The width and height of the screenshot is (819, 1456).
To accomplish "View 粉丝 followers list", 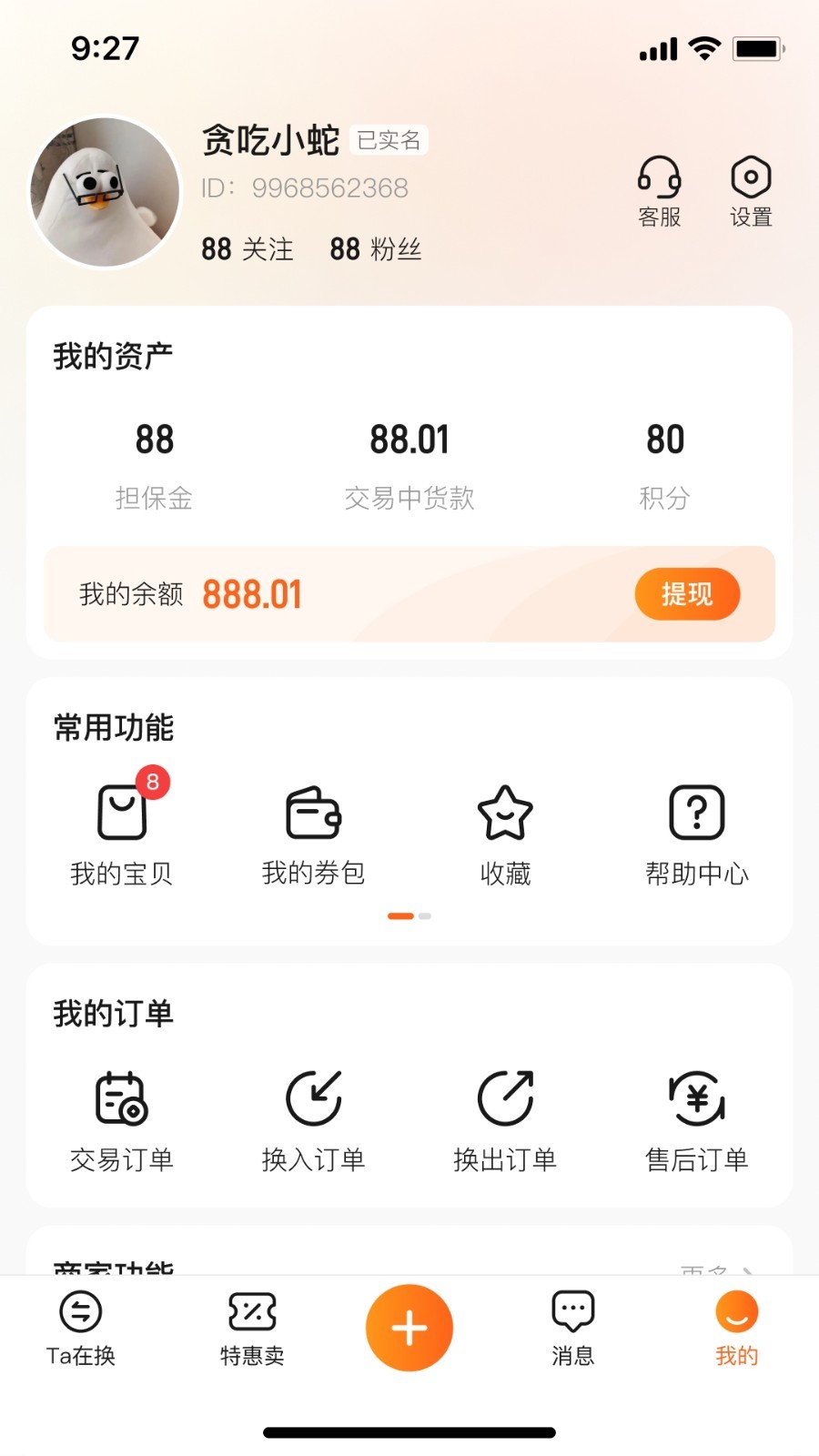I will point(376,248).
